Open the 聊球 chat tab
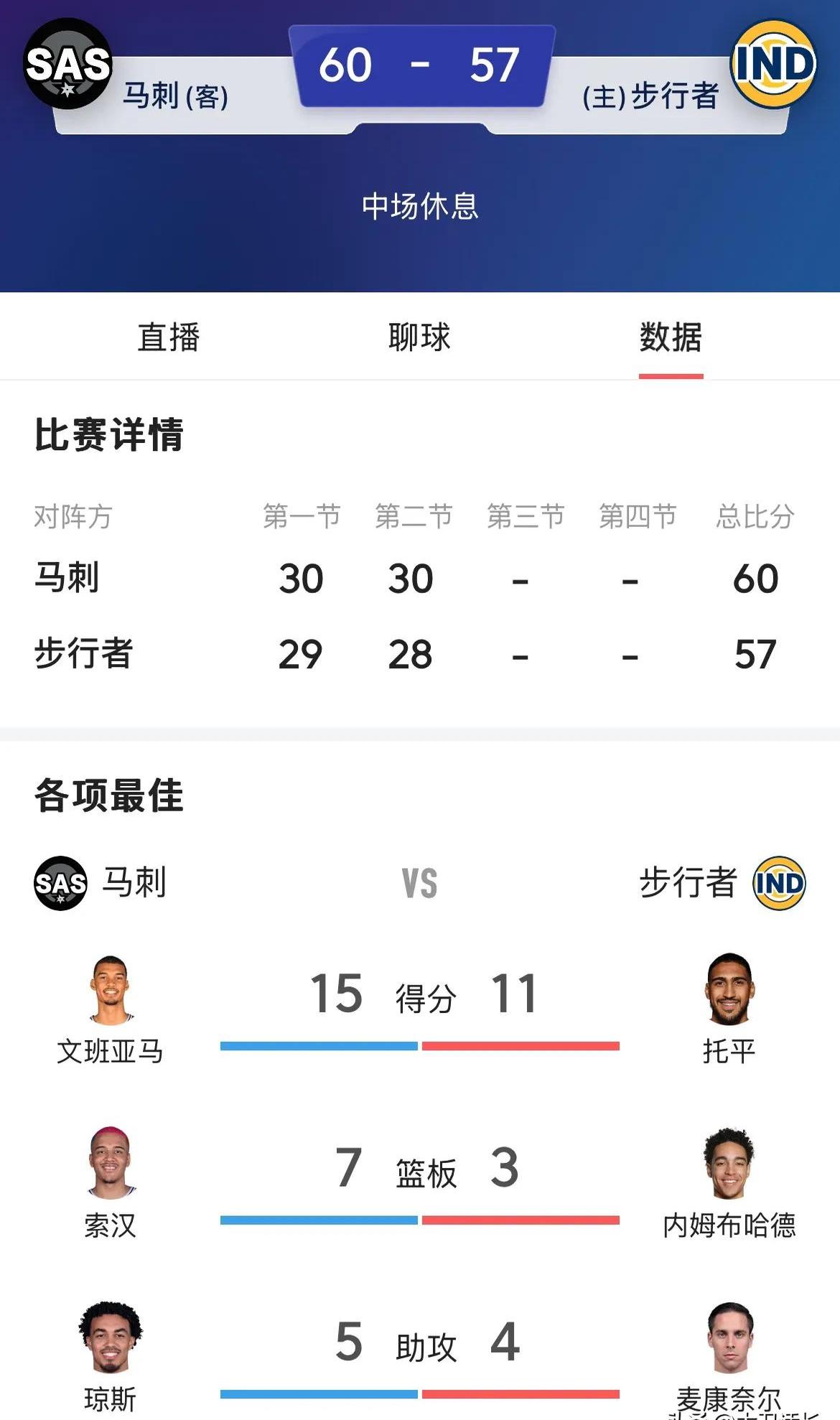Image resolution: width=840 pixels, height=1420 pixels. (419, 337)
